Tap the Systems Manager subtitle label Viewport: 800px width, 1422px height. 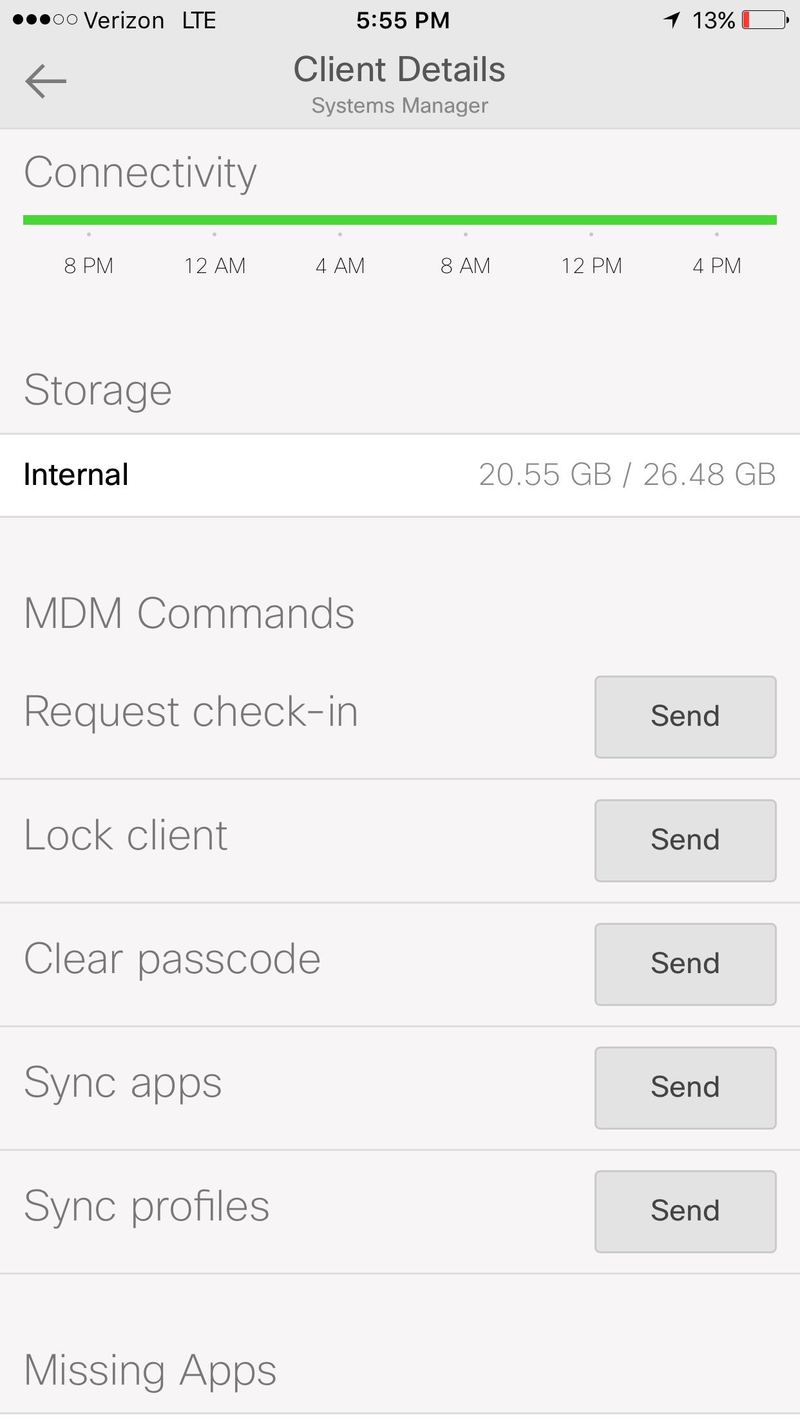pos(398,104)
